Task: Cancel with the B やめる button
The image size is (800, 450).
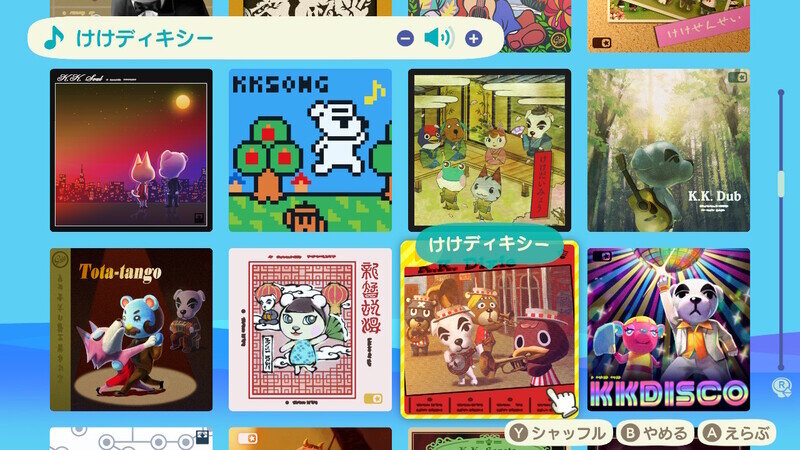Action: 655,433
